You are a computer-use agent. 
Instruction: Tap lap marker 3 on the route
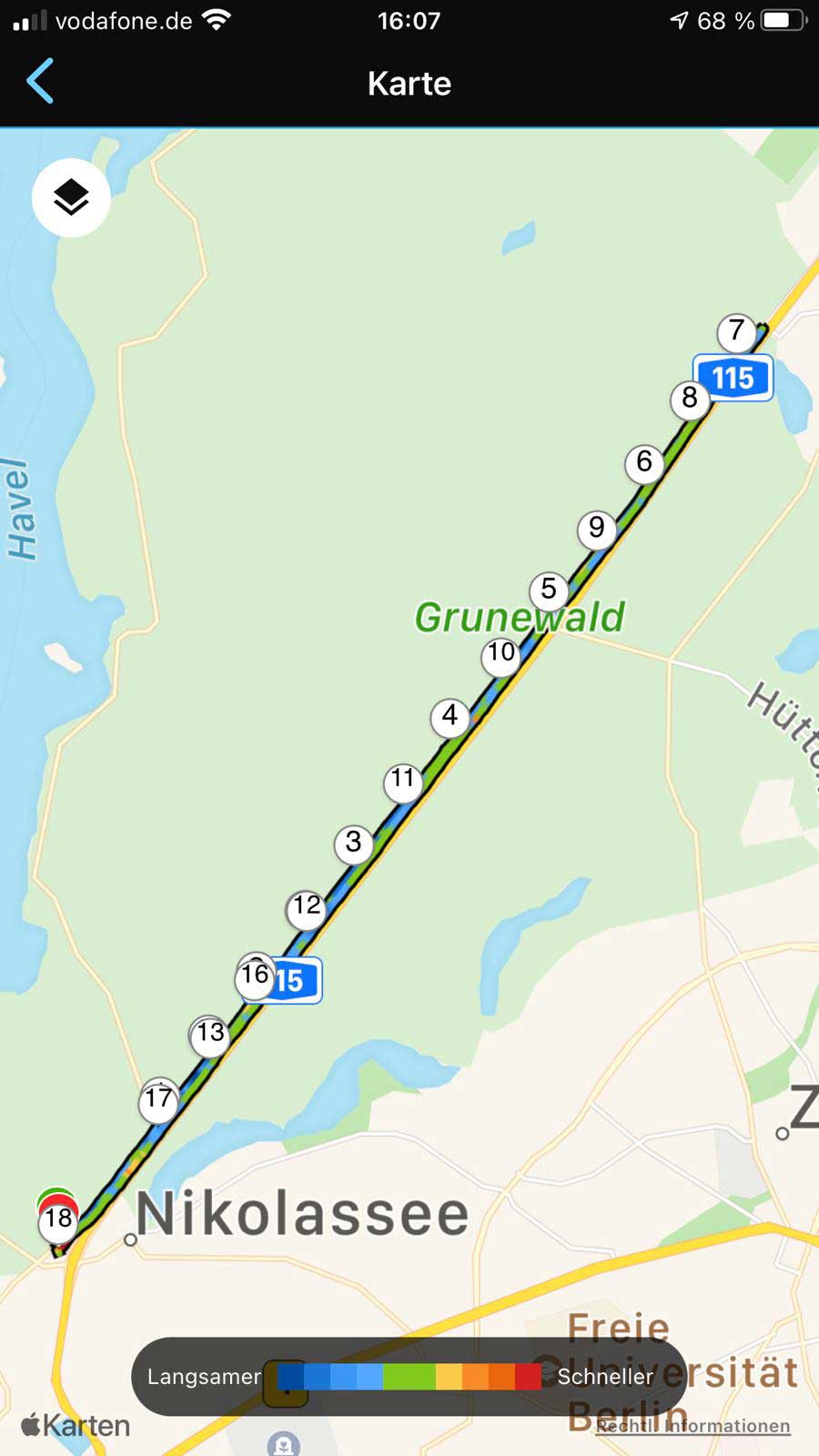(x=354, y=843)
